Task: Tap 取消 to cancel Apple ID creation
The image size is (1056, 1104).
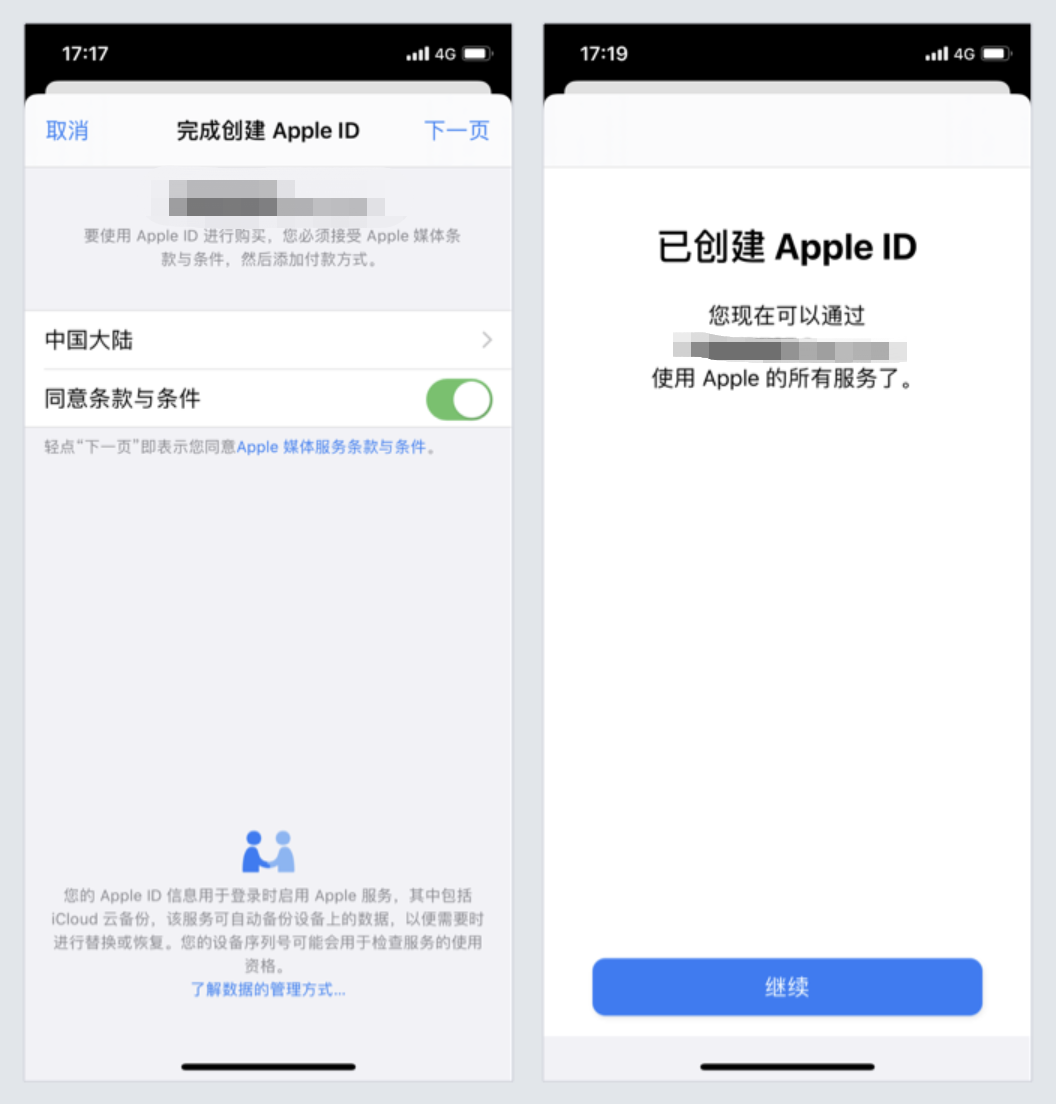Action: click(x=67, y=131)
